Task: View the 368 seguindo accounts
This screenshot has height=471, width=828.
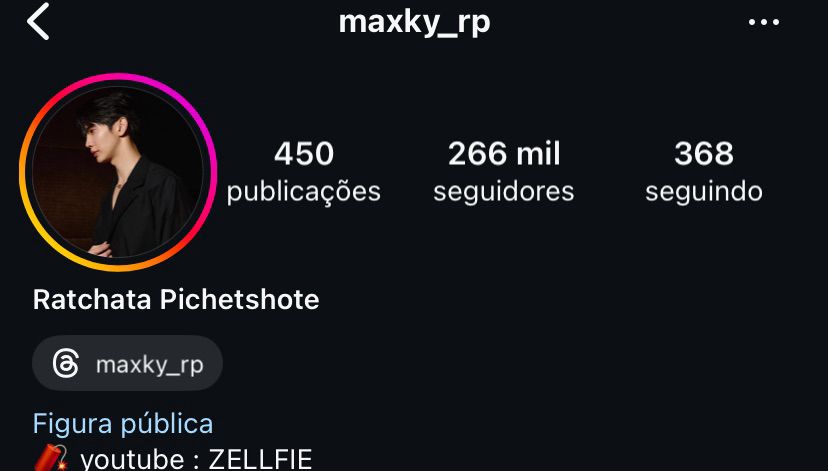Action: [703, 171]
